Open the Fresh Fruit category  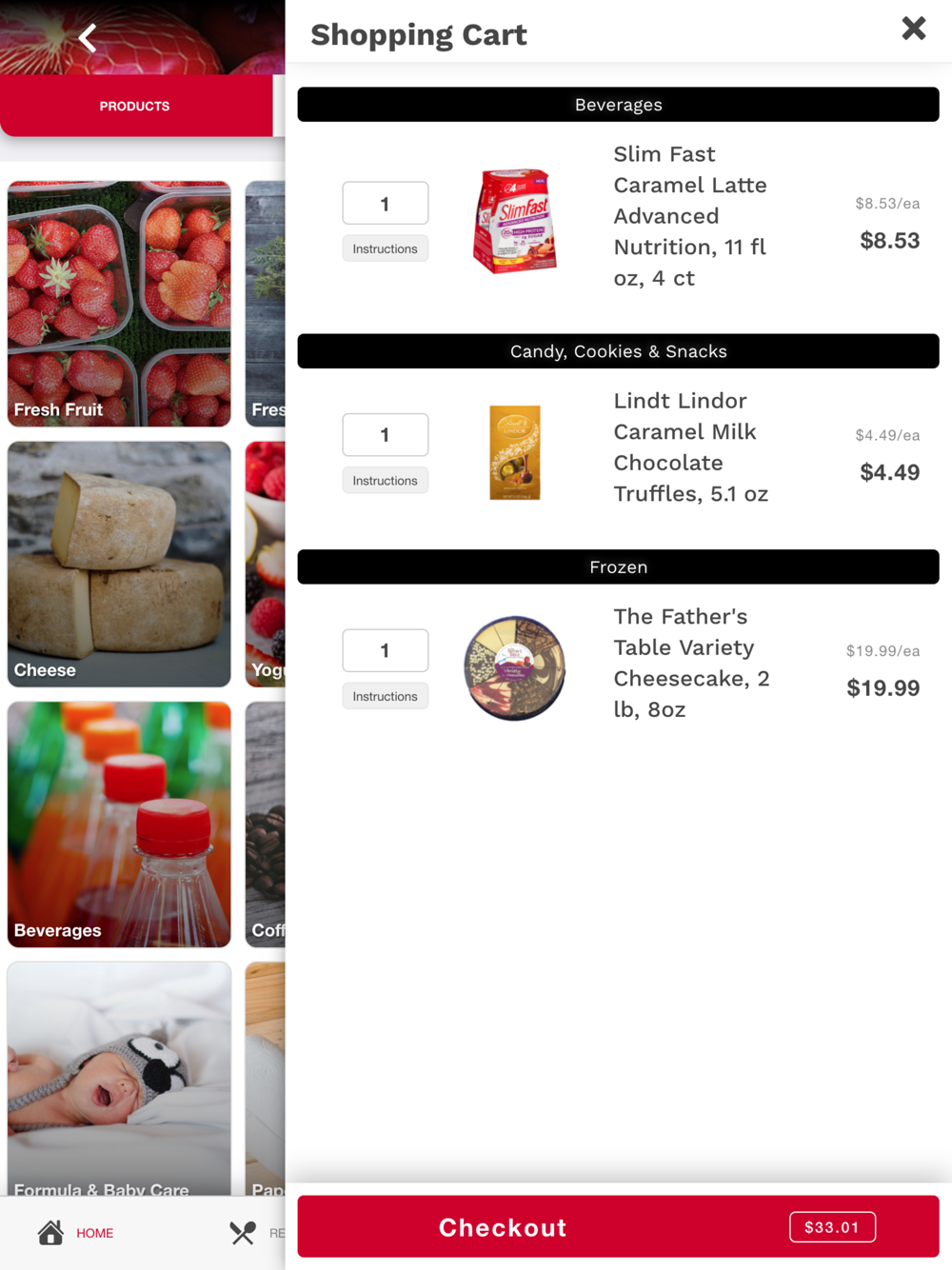pos(119,304)
